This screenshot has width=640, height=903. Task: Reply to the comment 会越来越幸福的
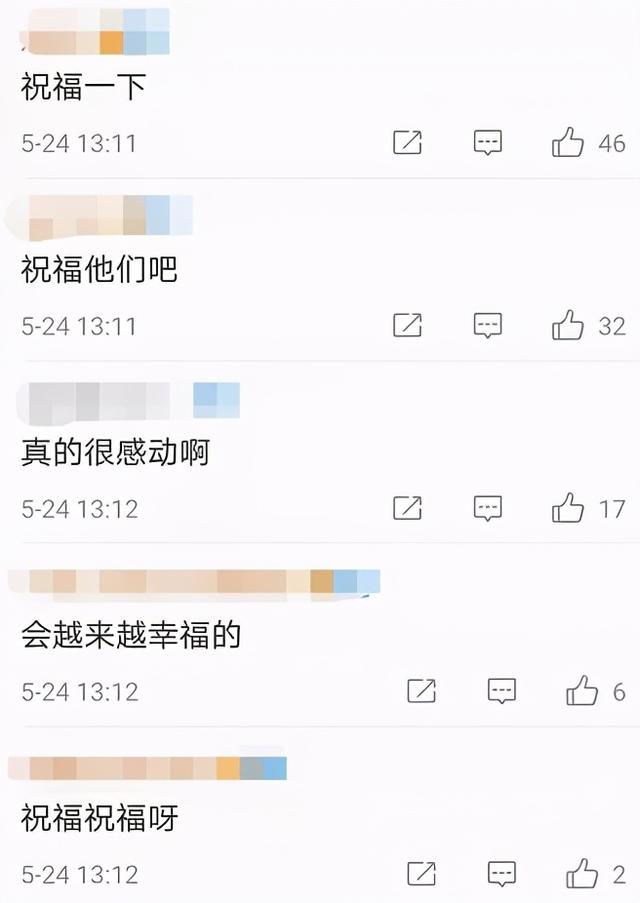[502, 691]
